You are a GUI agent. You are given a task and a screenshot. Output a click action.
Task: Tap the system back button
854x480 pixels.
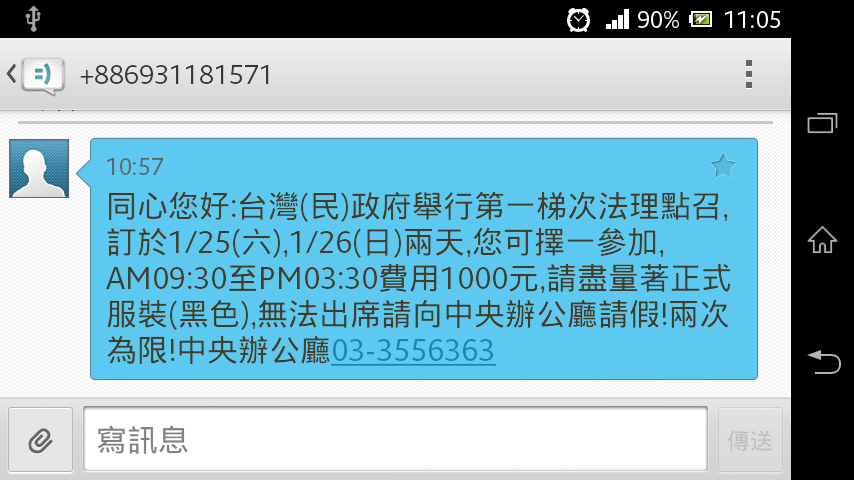822,360
